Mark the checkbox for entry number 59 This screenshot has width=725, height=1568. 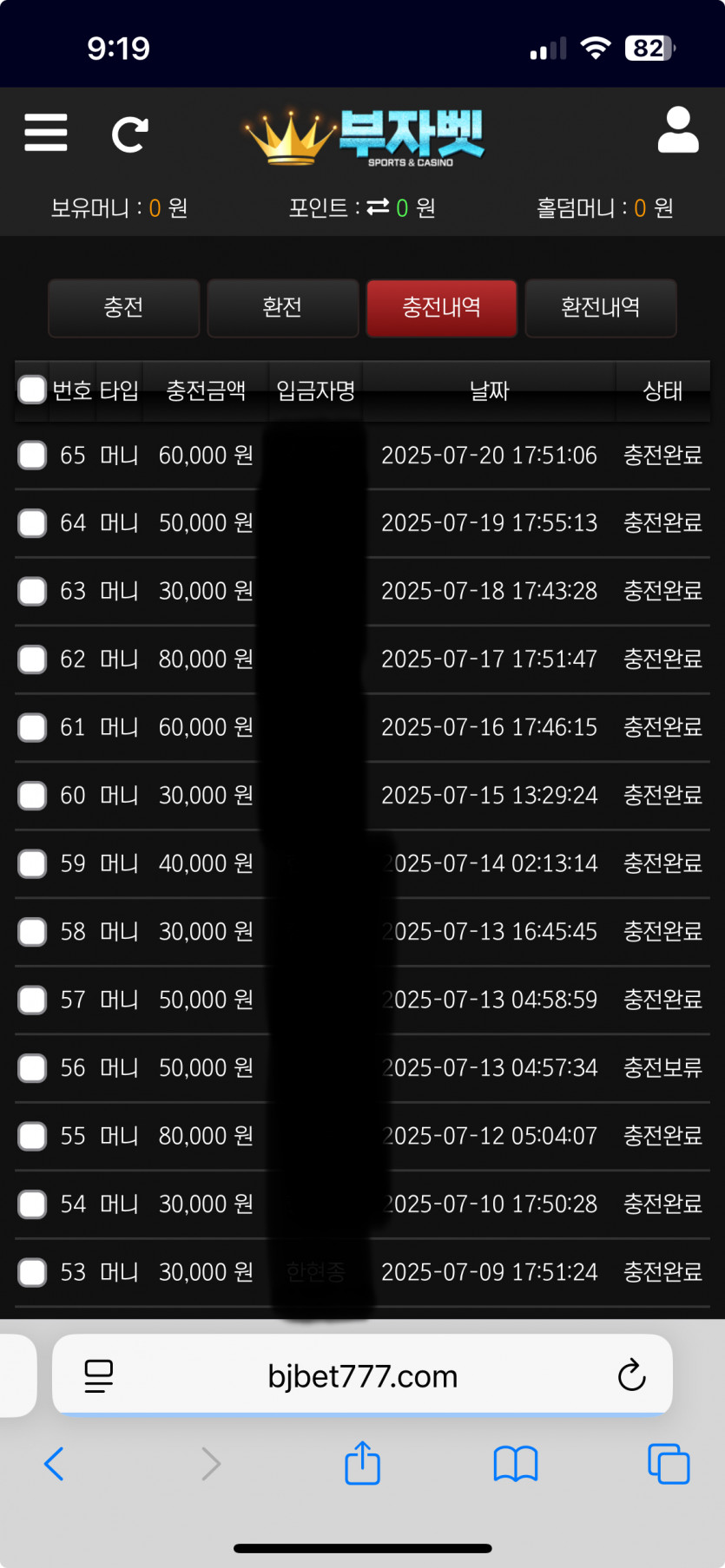[x=32, y=863]
